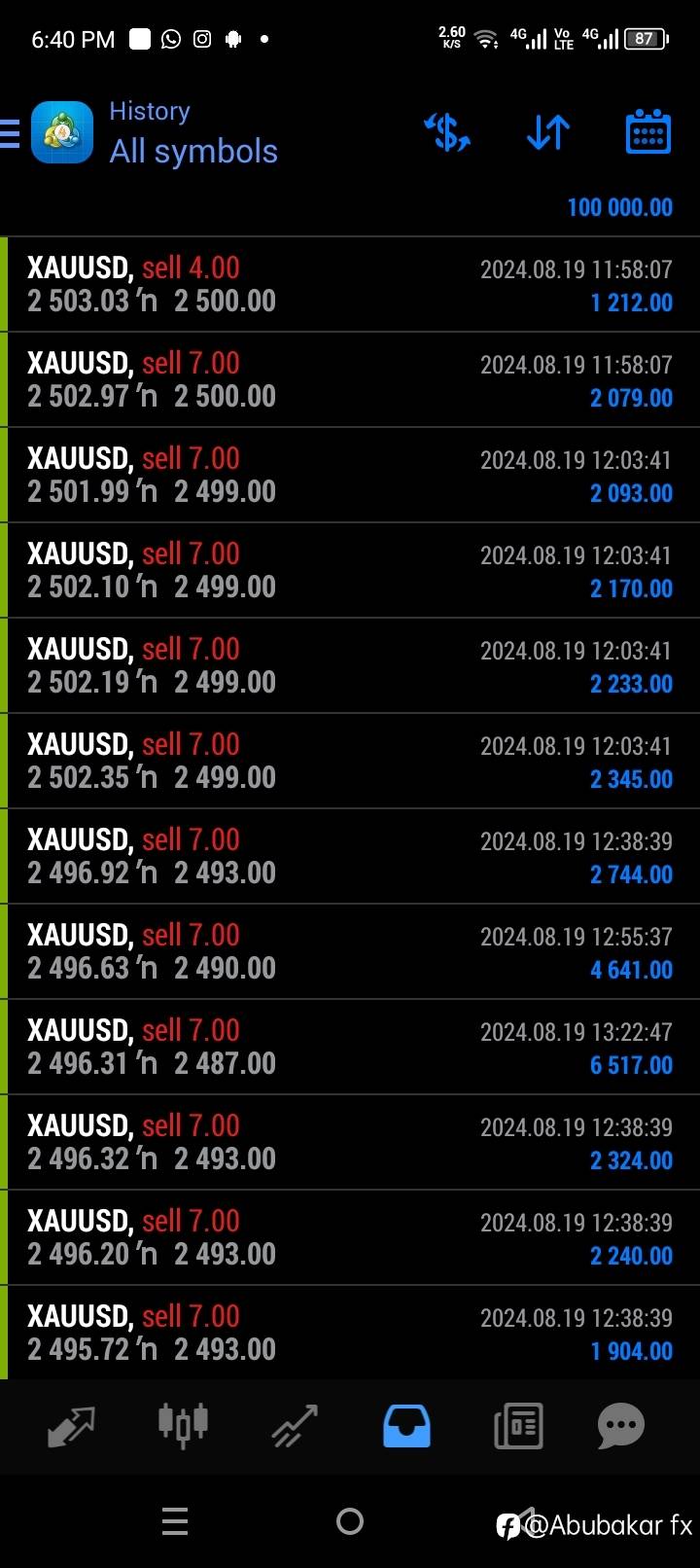Screen dimensions: 700x1568
Task: Expand the trade with profit 2 744.00
Action: 350,856
